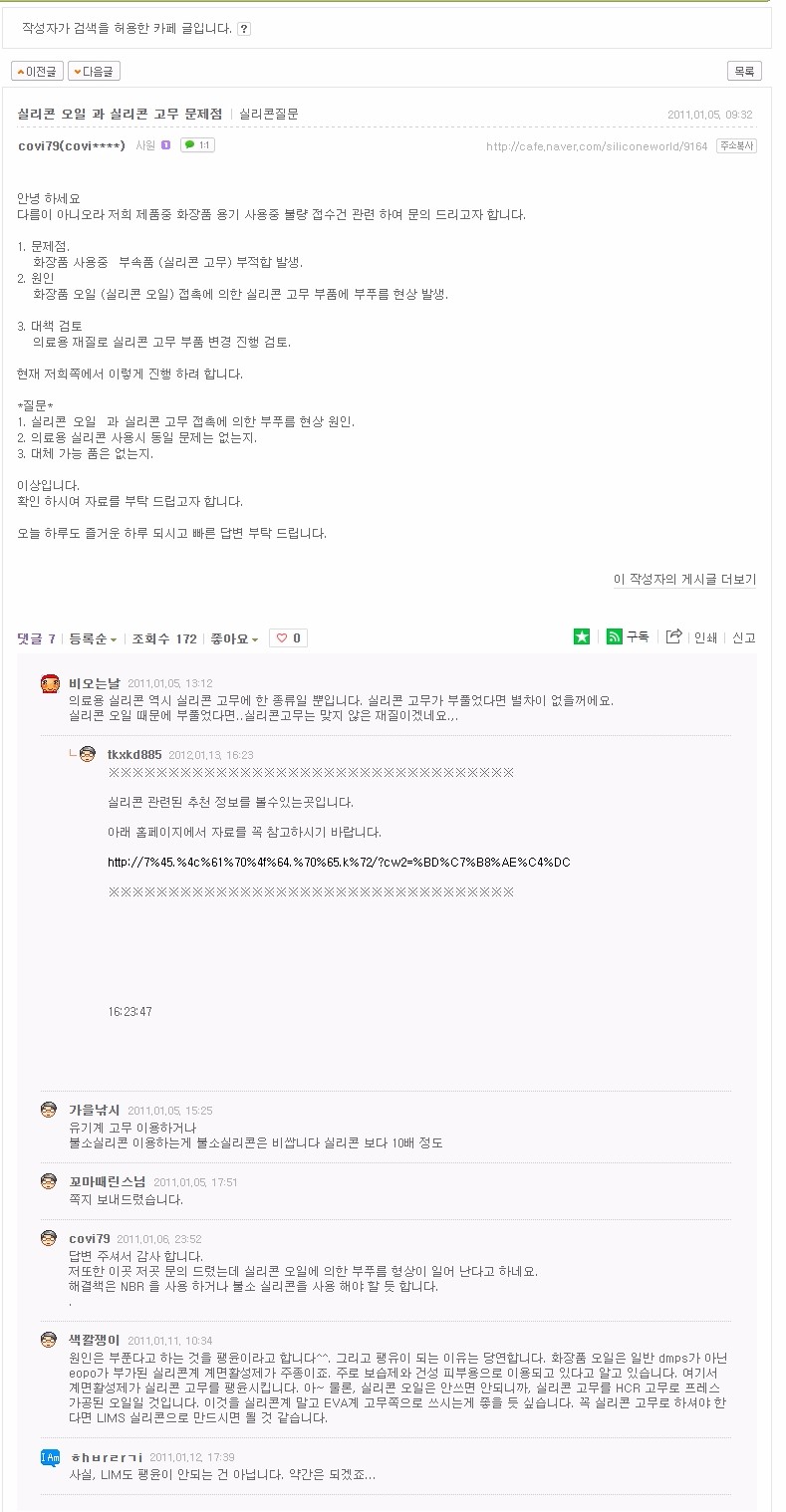View more posts by this author

685,579
